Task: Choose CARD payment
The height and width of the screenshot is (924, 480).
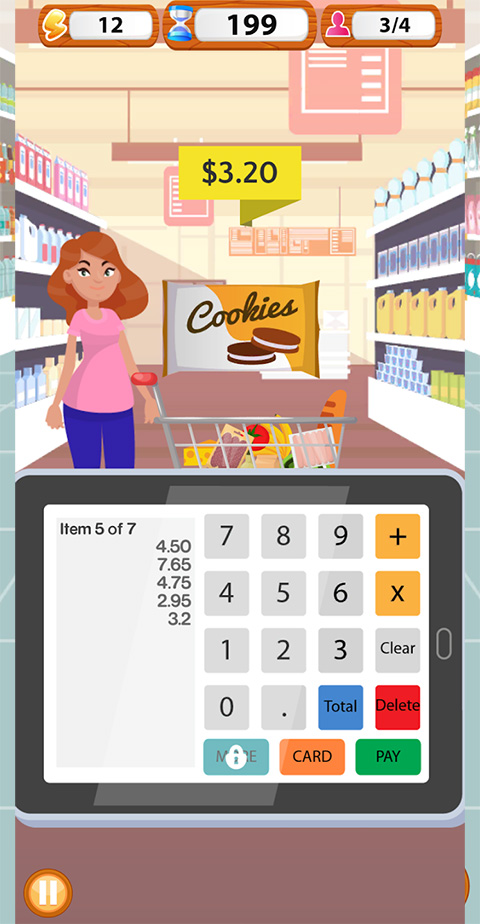Action: tap(312, 757)
